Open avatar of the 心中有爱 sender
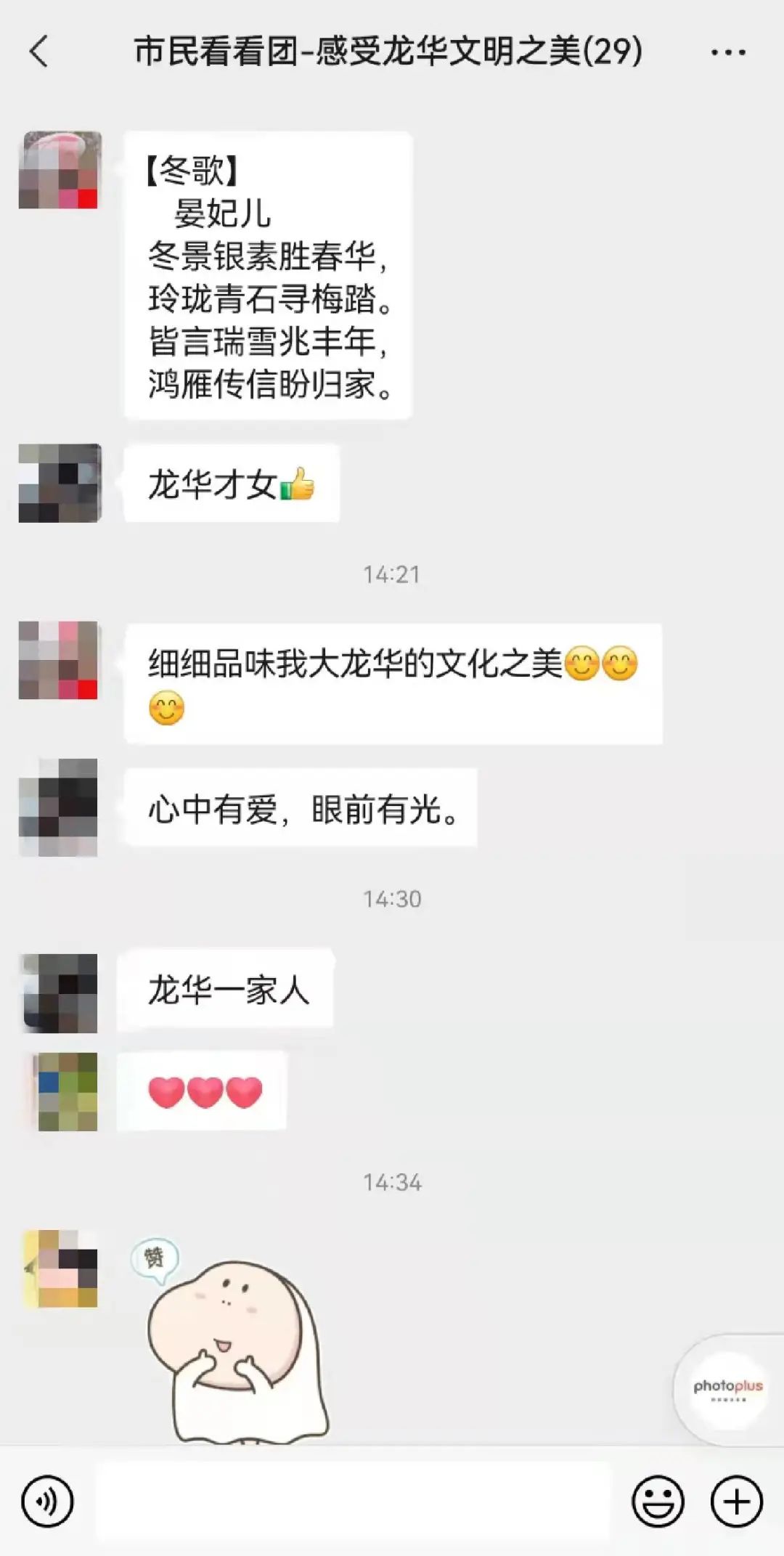 tap(59, 807)
